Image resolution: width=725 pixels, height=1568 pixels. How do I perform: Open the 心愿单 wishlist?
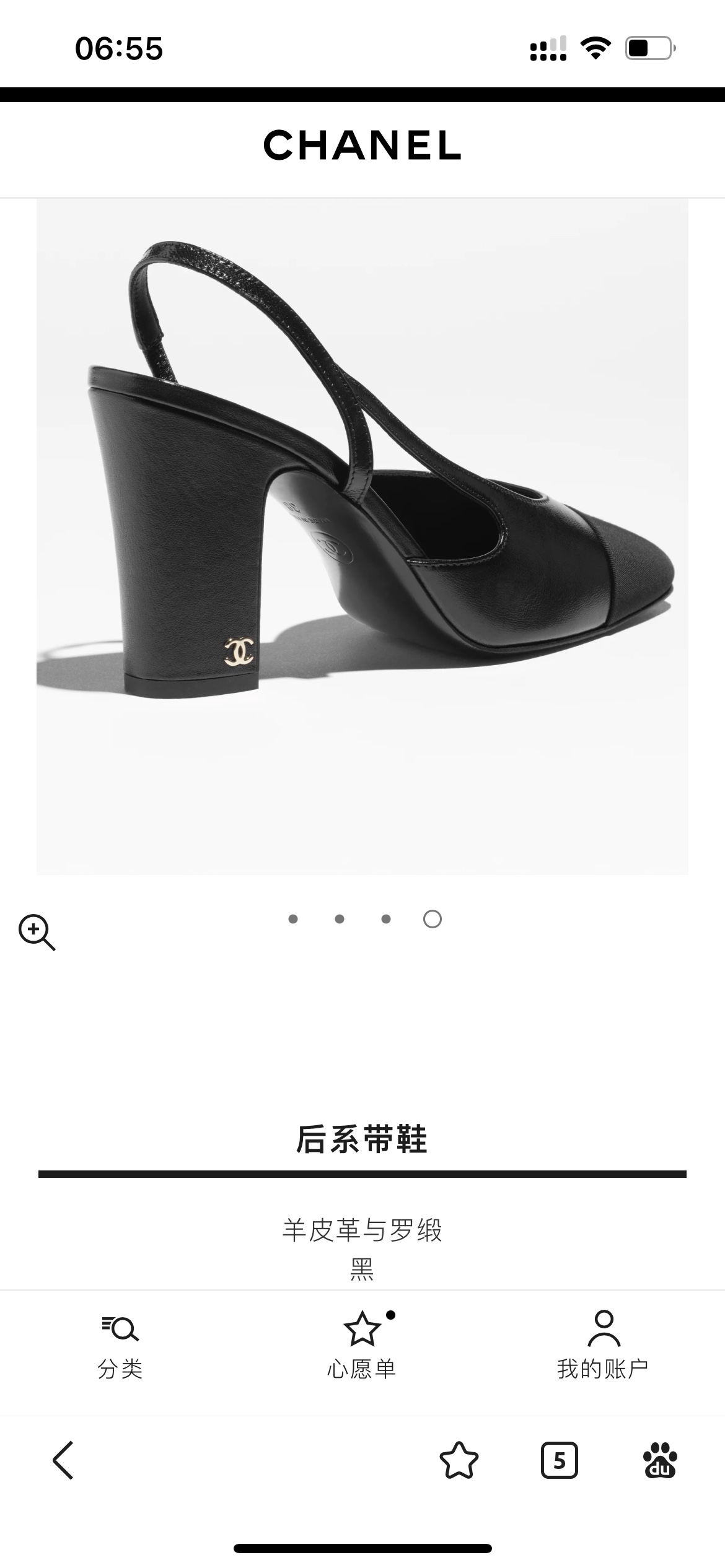(362, 1343)
